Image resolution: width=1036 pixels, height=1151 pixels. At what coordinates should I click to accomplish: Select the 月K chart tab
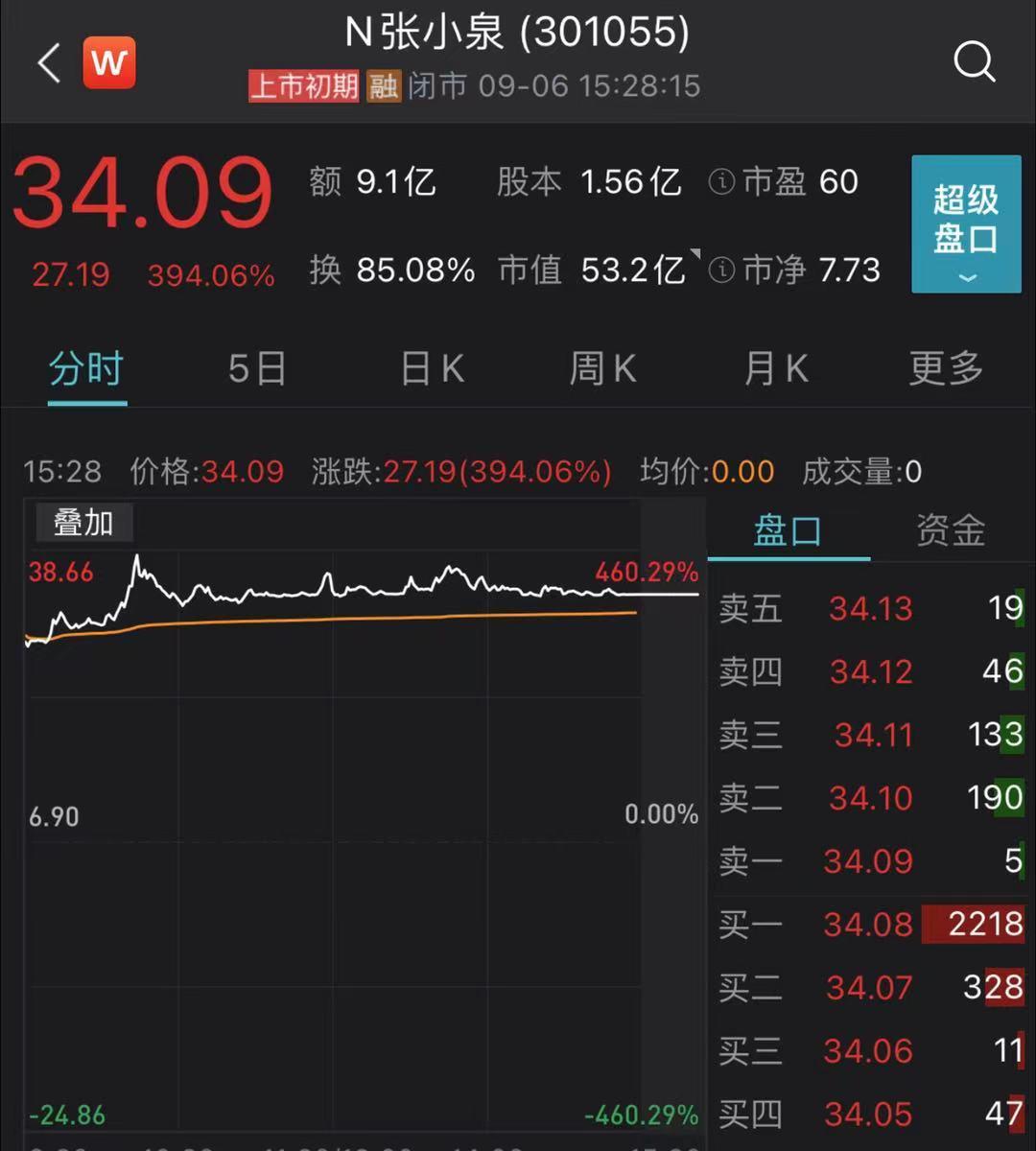[775, 368]
